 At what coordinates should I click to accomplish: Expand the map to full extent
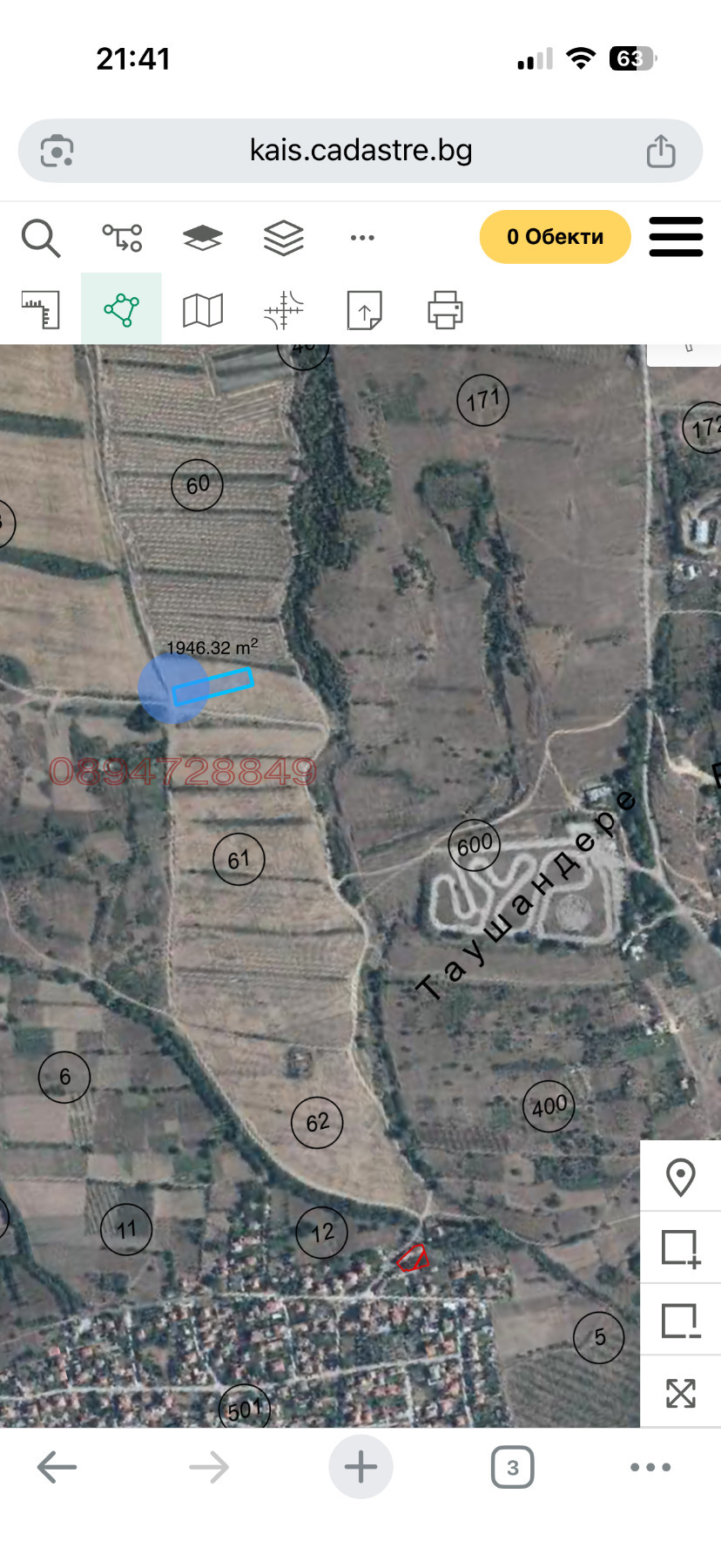(680, 1393)
